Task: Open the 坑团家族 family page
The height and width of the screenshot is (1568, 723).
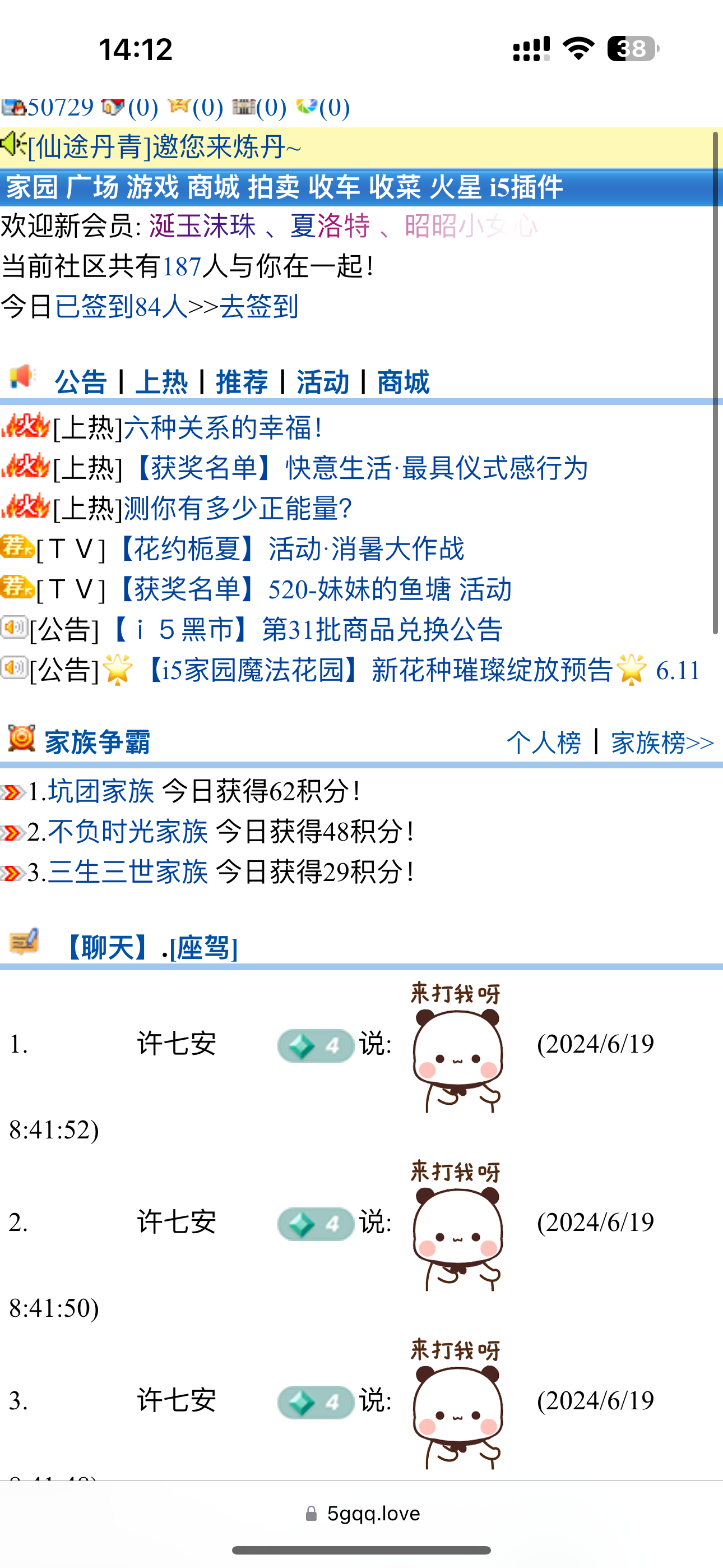Action: [101, 791]
